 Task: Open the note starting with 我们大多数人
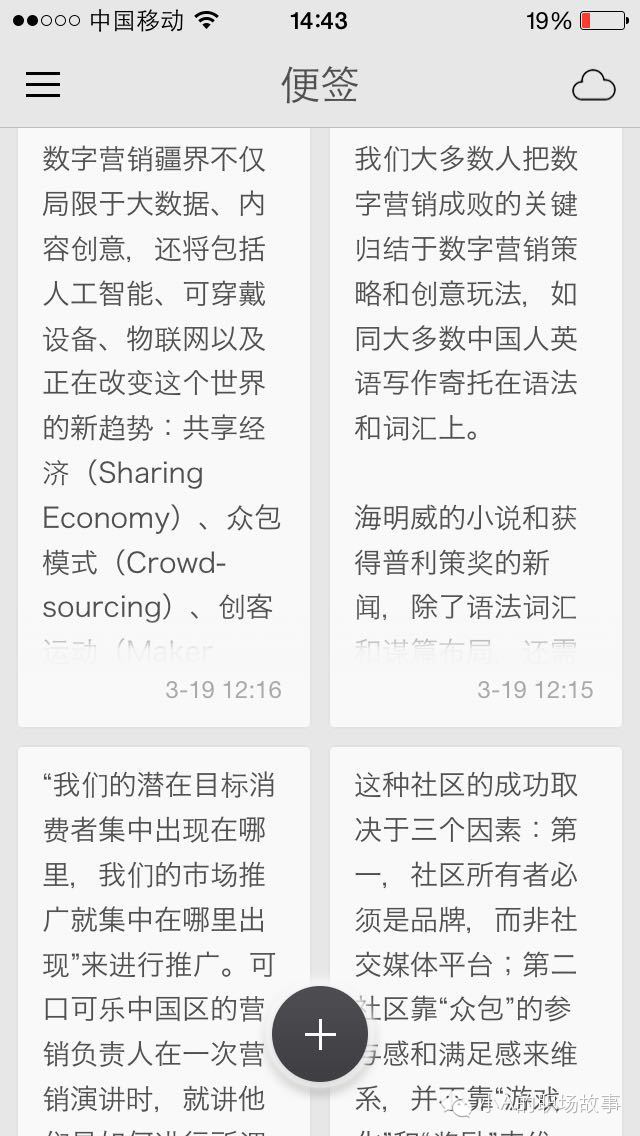coord(475,427)
